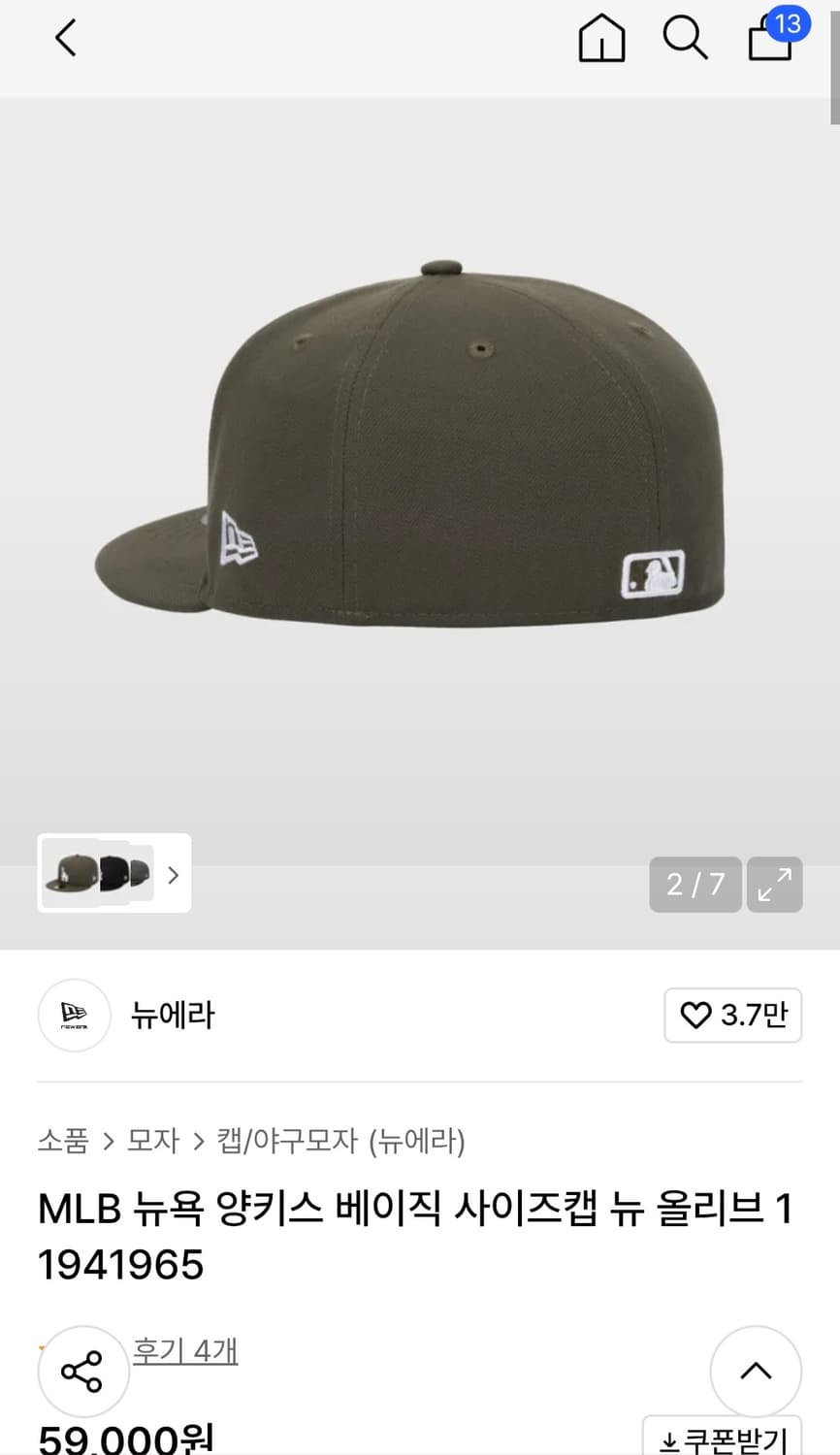840x1455 pixels.
Task: Open the 뉴에라 brand logo icon
Action: (x=75, y=1016)
